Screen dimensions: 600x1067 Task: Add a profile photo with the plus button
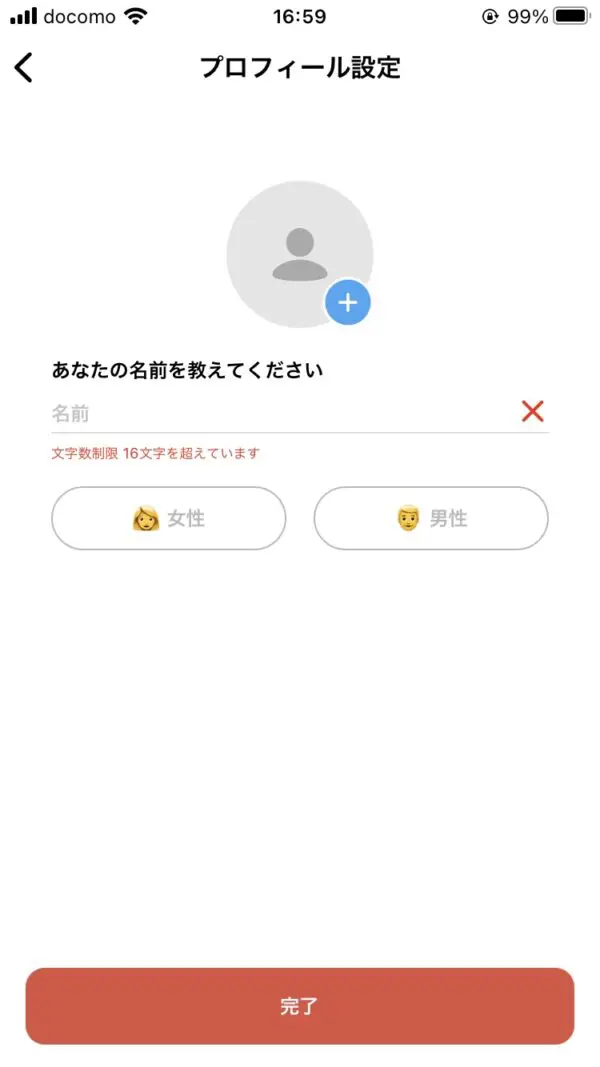[347, 302]
